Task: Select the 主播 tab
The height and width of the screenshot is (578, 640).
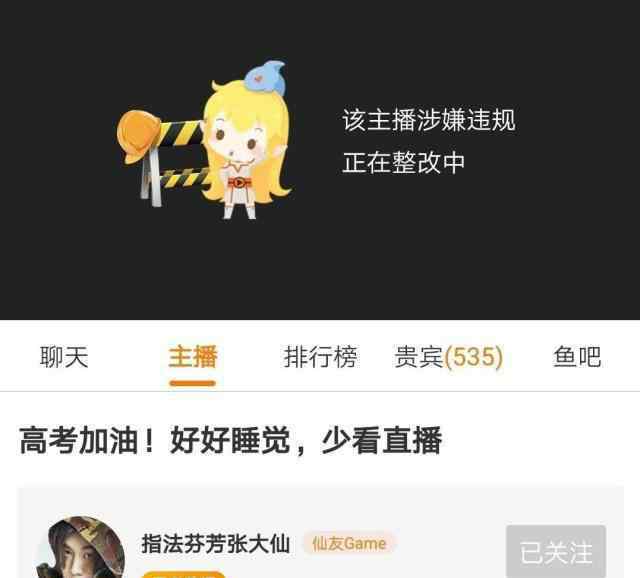Action: click(192, 357)
